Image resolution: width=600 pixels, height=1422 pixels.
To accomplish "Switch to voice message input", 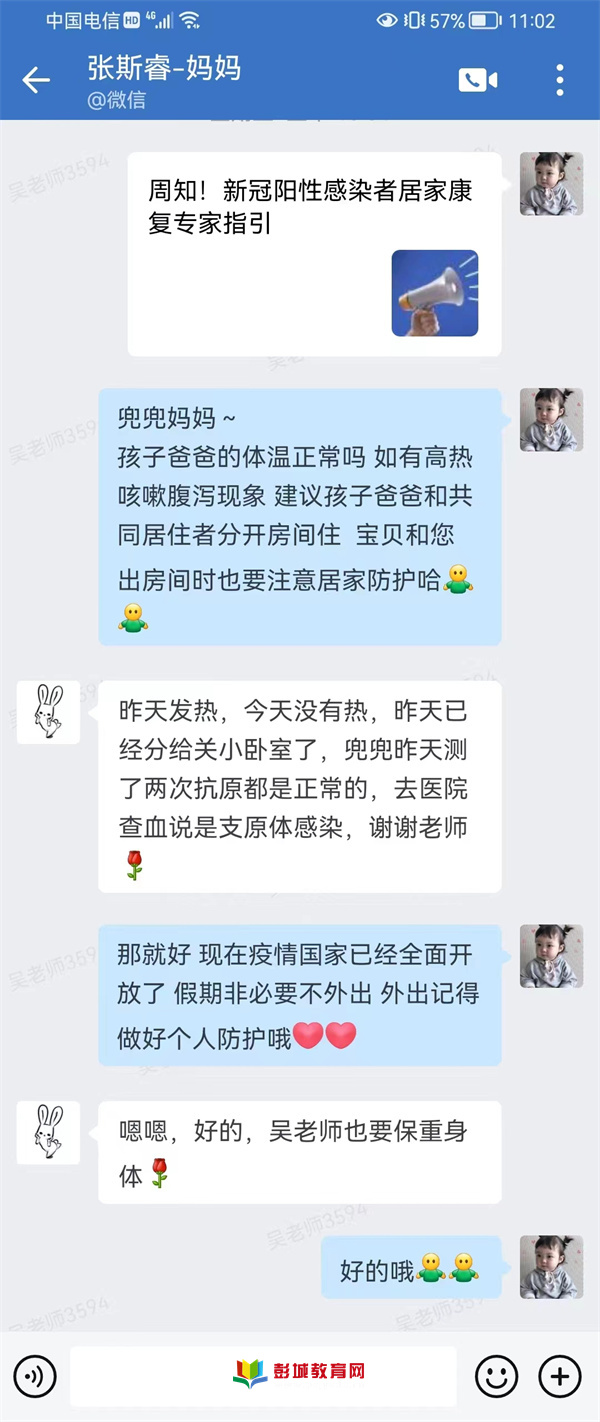I will pos(36,1377).
